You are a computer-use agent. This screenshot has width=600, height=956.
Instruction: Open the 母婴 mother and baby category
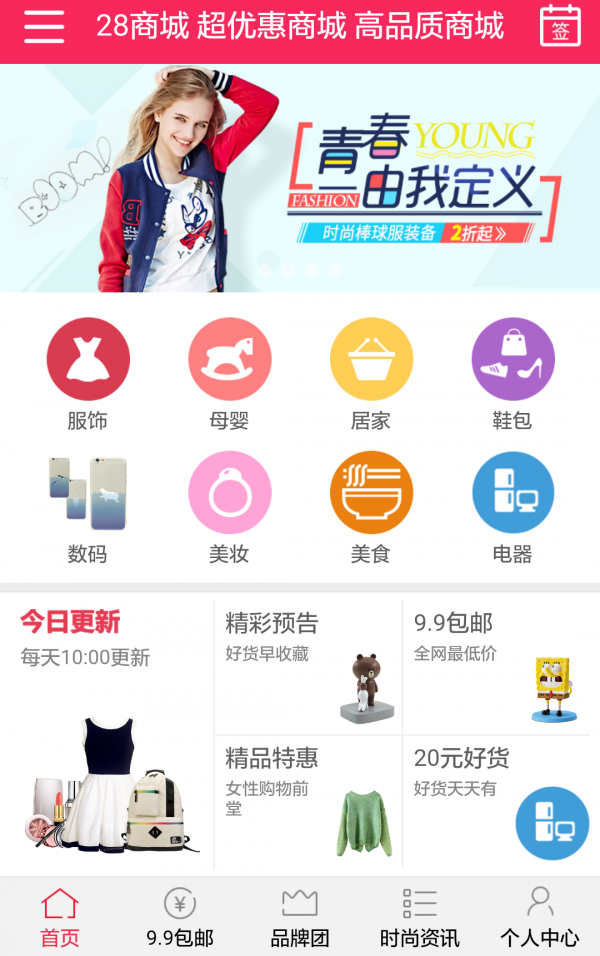pyautogui.click(x=229, y=374)
